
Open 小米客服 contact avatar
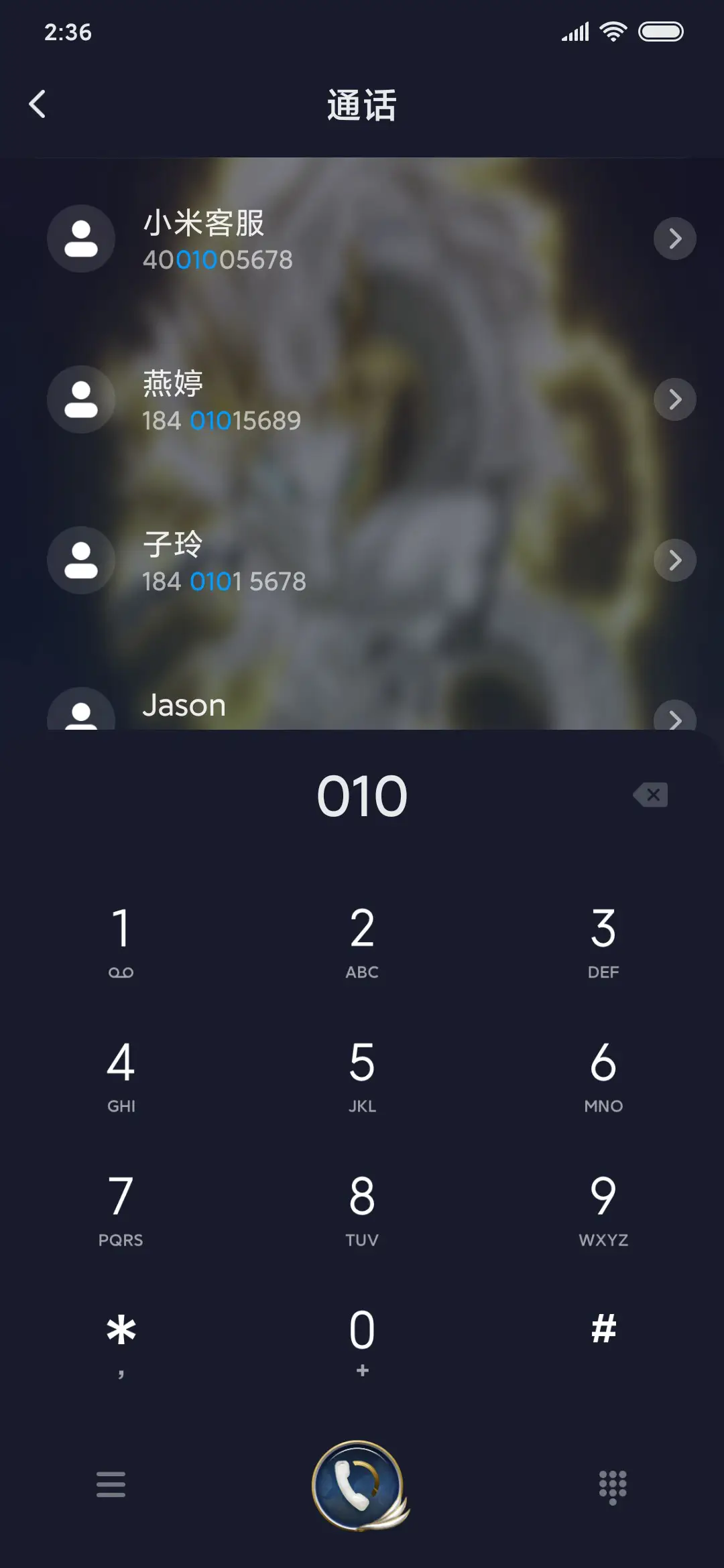[x=81, y=239]
